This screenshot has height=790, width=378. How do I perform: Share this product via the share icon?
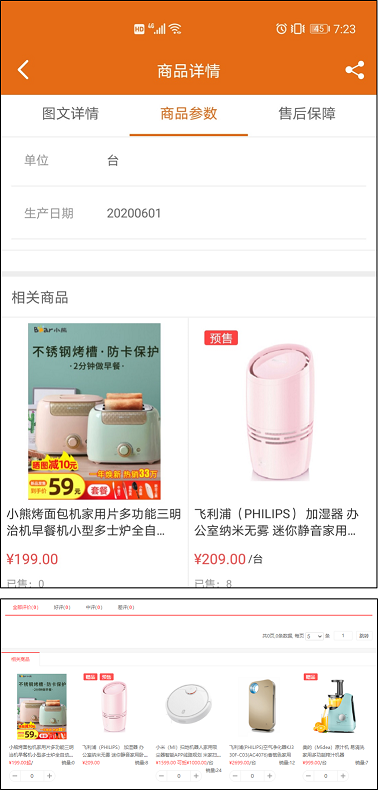click(355, 70)
